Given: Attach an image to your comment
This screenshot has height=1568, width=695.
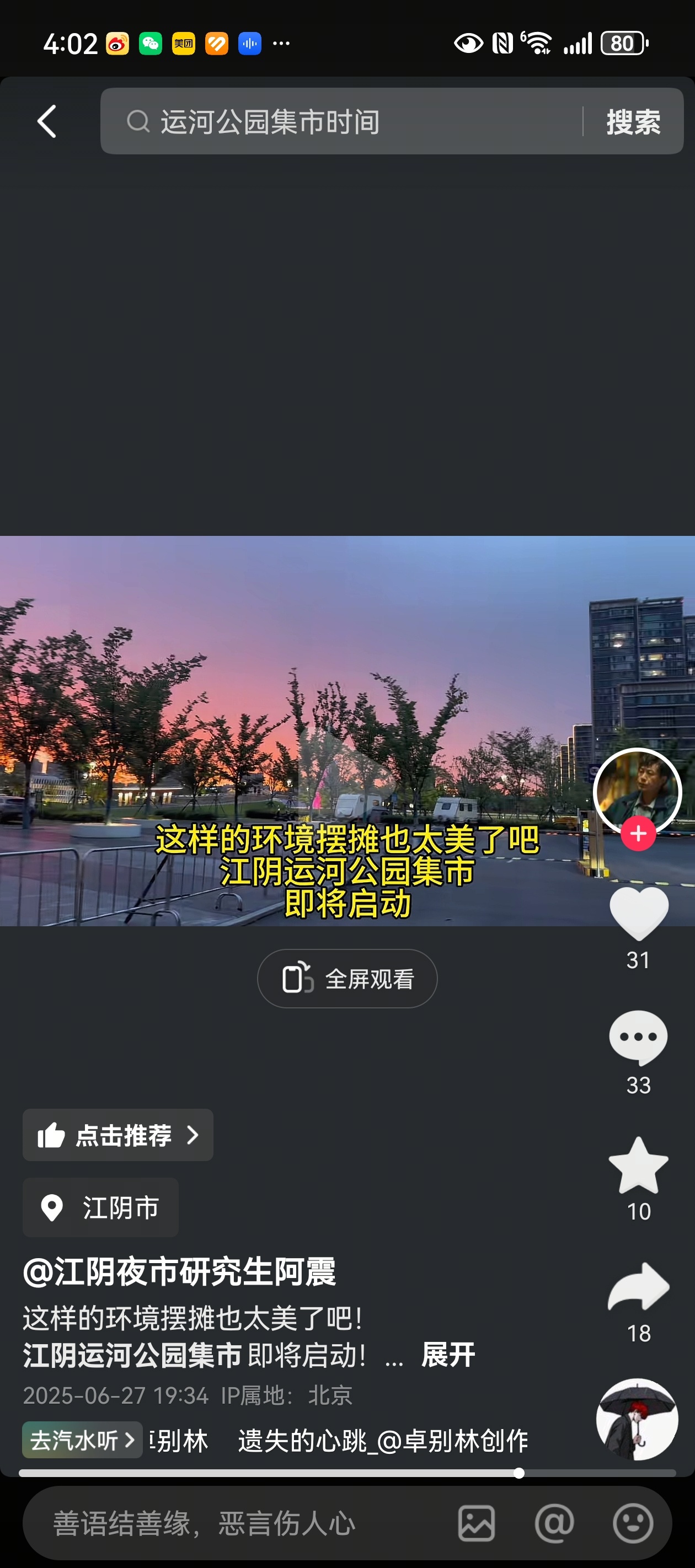Looking at the screenshot, I should 477,1523.
